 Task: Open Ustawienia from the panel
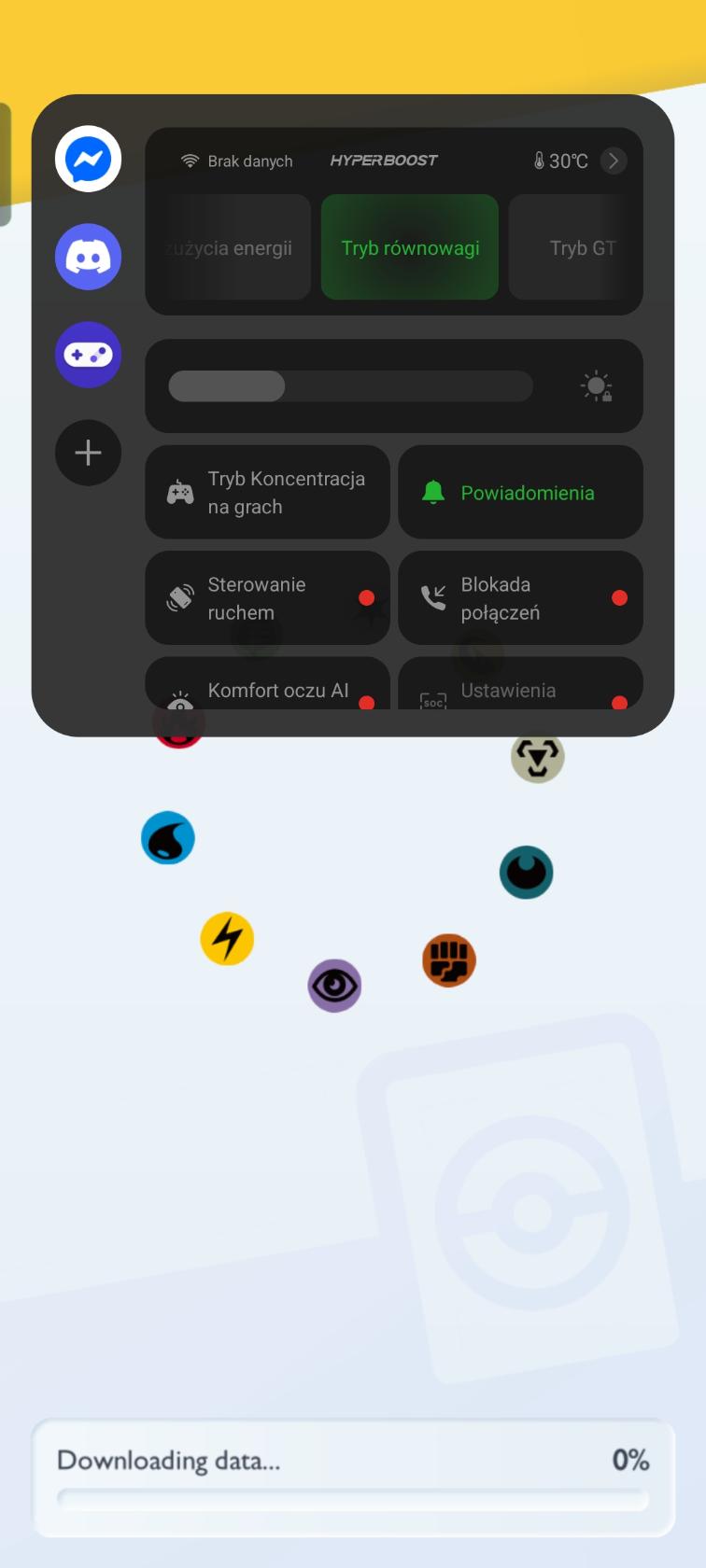pyautogui.click(x=520, y=684)
